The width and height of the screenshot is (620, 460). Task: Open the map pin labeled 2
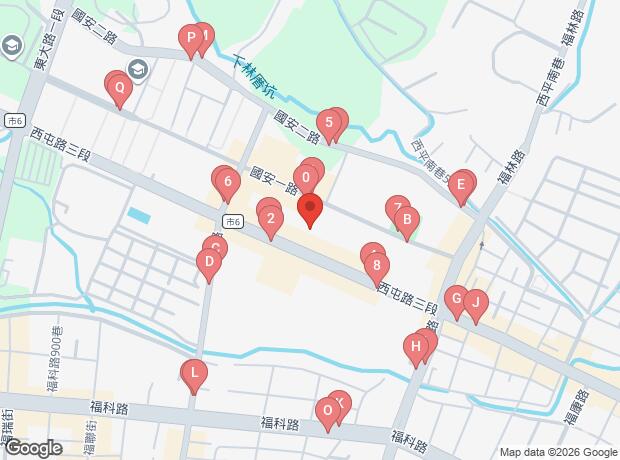[x=271, y=220]
